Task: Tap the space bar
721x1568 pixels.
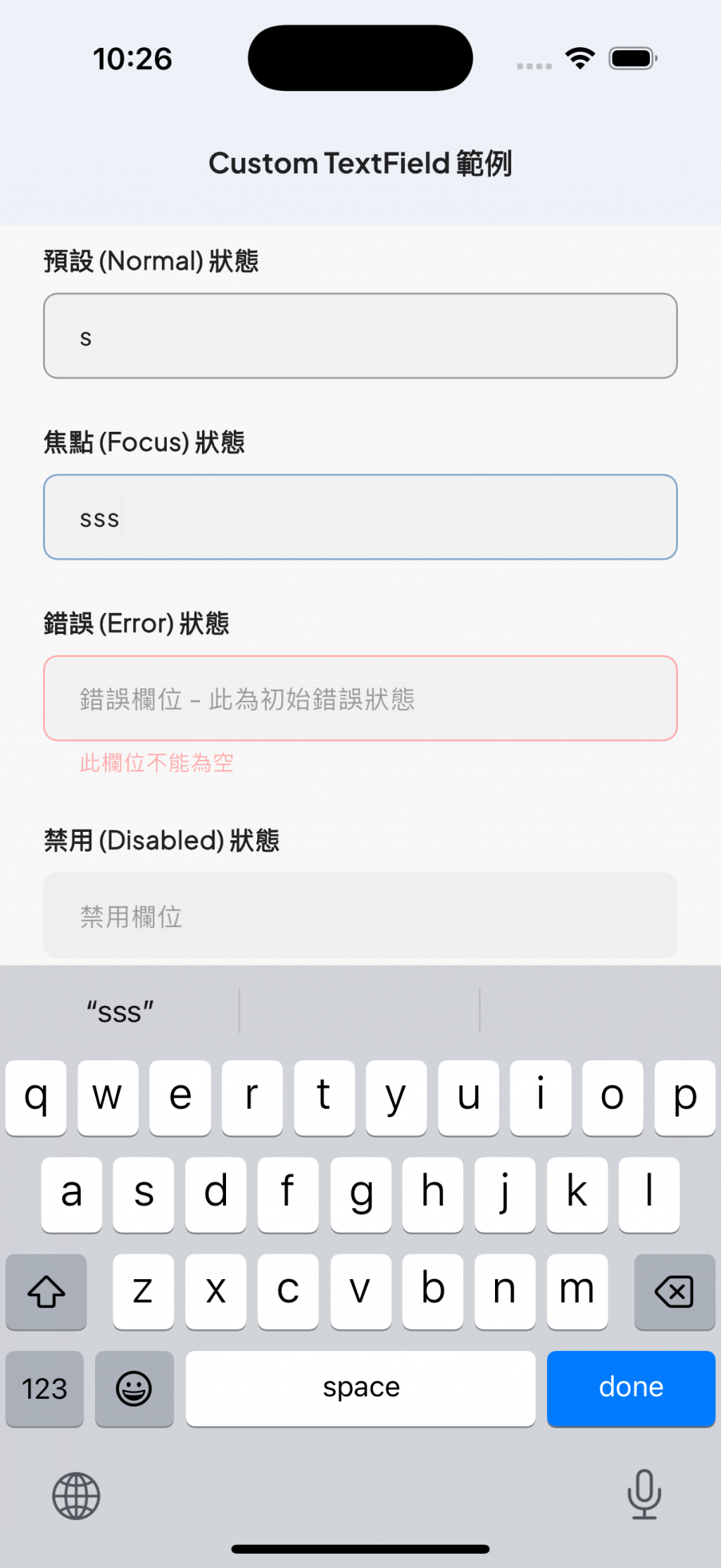Action: pos(360,1388)
